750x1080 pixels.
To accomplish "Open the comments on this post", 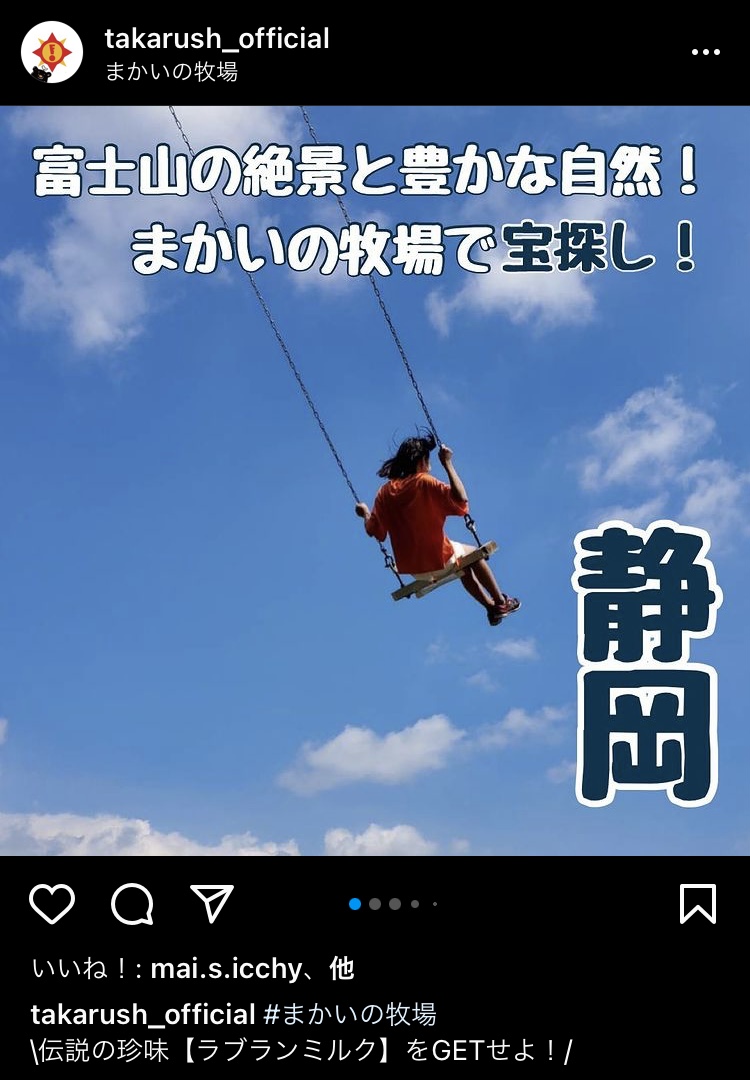I will coord(132,904).
